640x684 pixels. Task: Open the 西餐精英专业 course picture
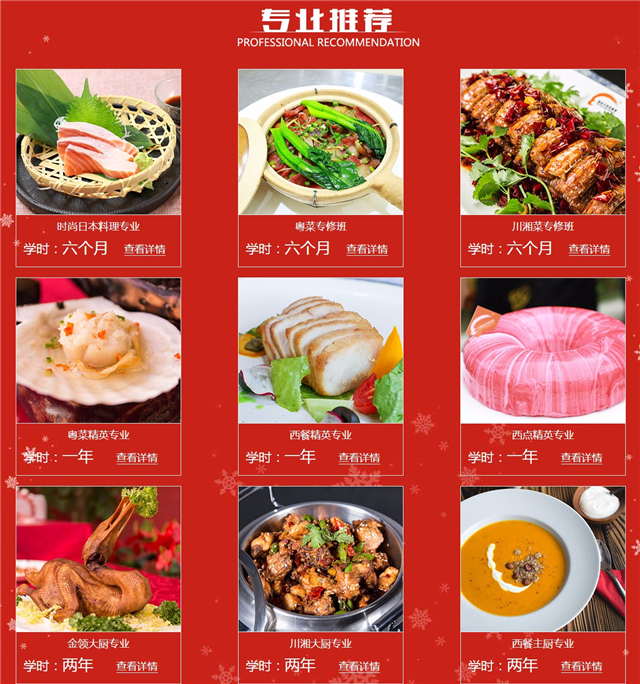tap(320, 350)
